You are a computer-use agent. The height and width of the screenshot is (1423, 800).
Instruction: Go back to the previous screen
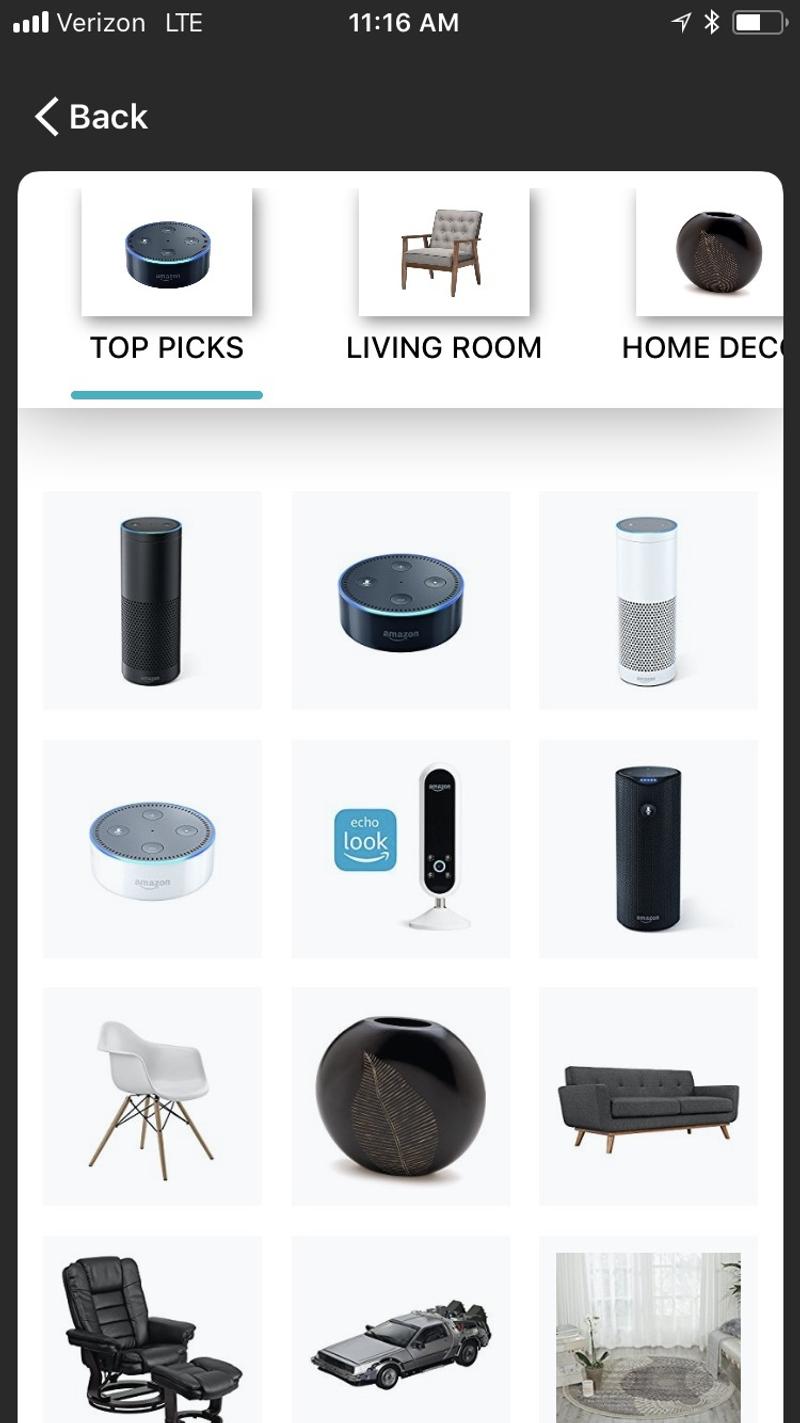click(91, 117)
